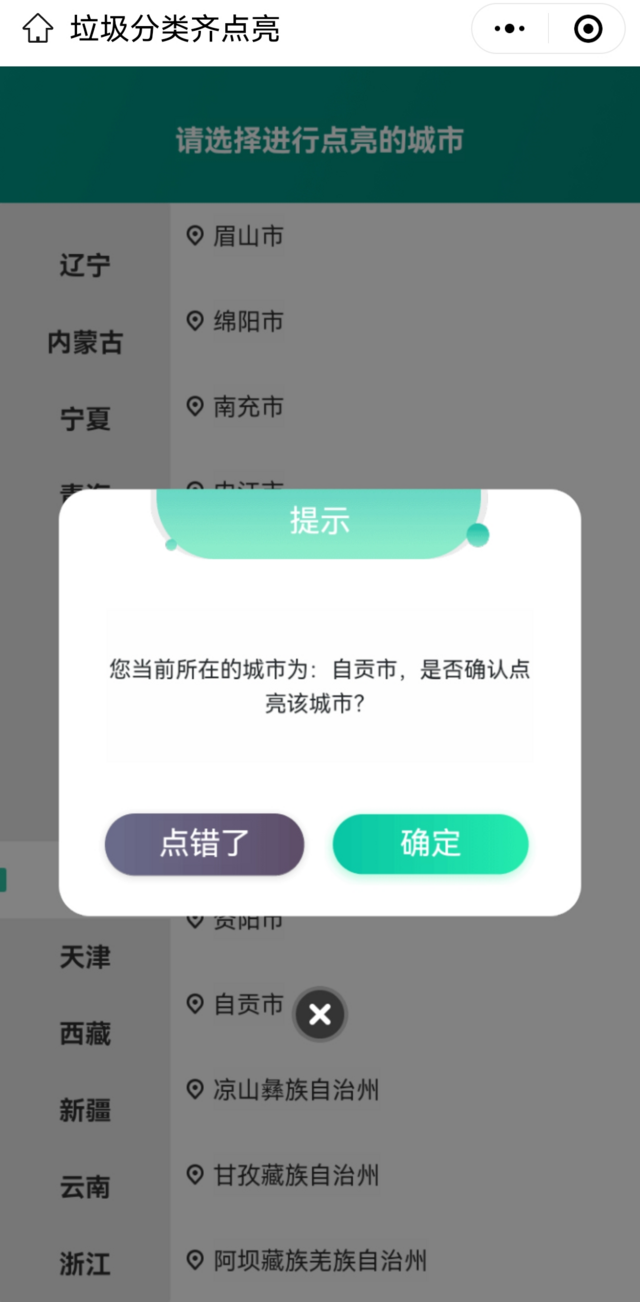This screenshot has height=1302, width=640.
Task: Switch to 新疆 in the province list
Action: point(85,1110)
